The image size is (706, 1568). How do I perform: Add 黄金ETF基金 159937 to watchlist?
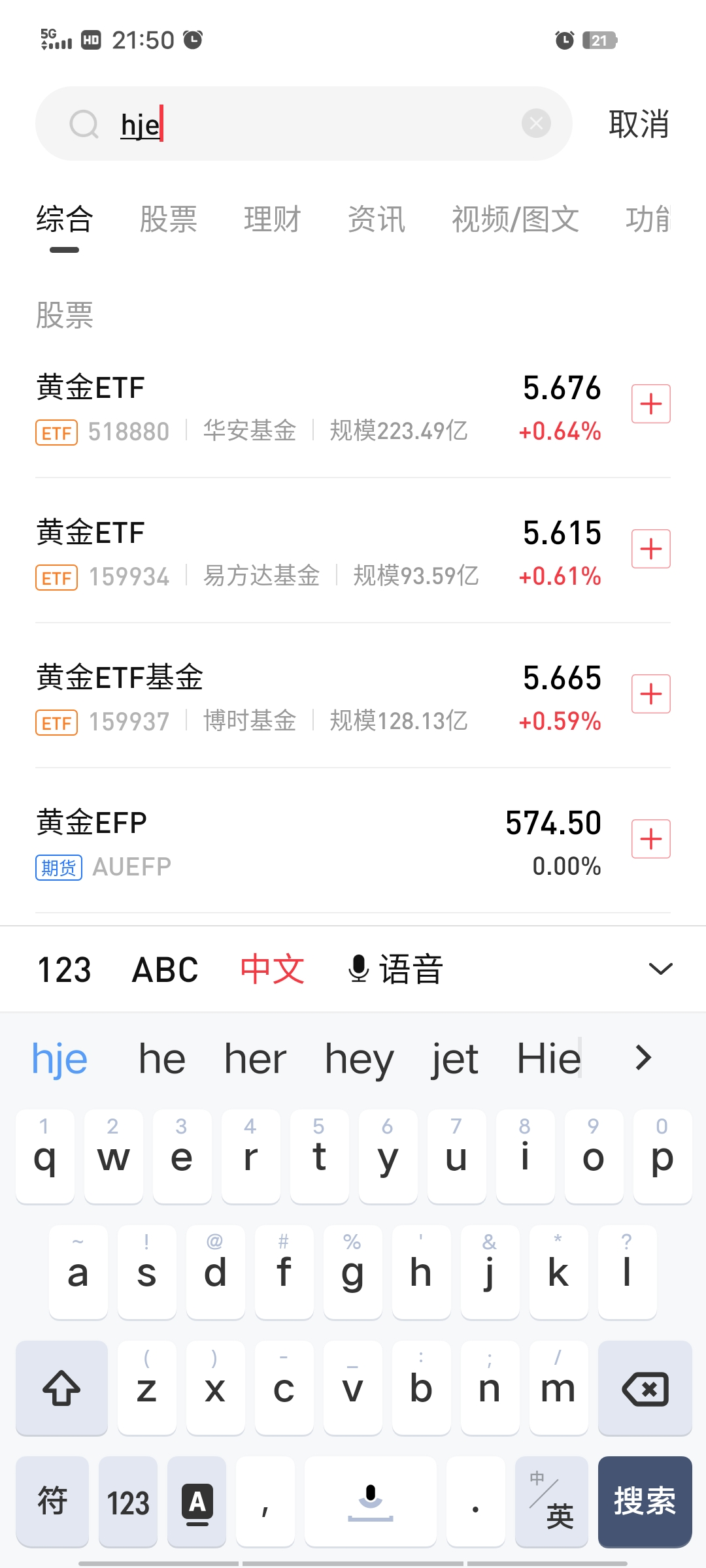650,694
